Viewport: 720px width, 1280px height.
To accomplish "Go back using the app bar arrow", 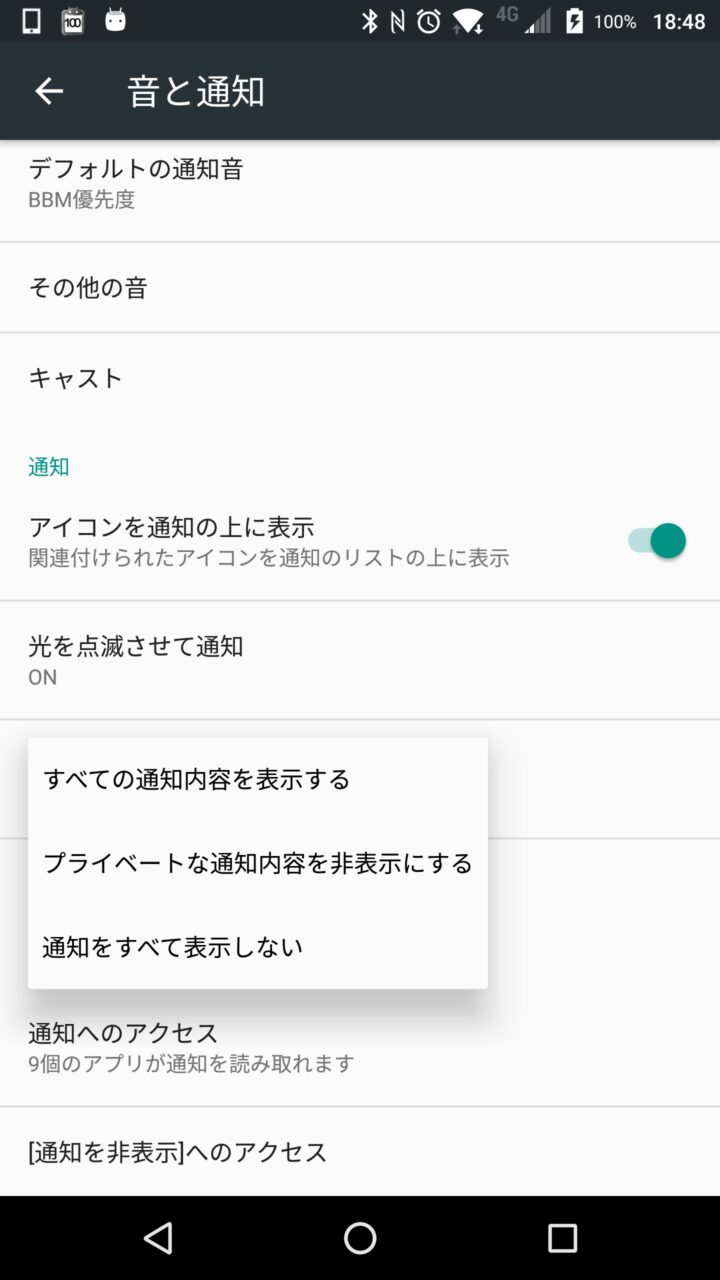I will click(x=48, y=91).
